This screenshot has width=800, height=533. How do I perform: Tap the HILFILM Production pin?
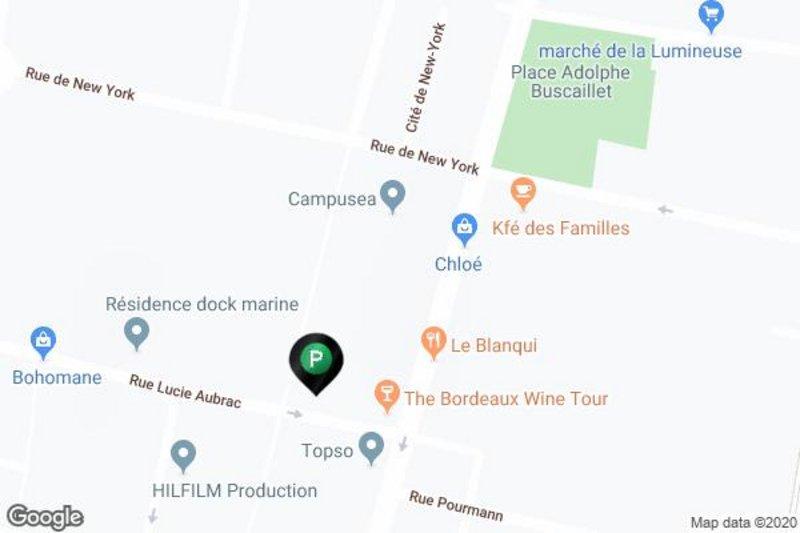coord(182,455)
